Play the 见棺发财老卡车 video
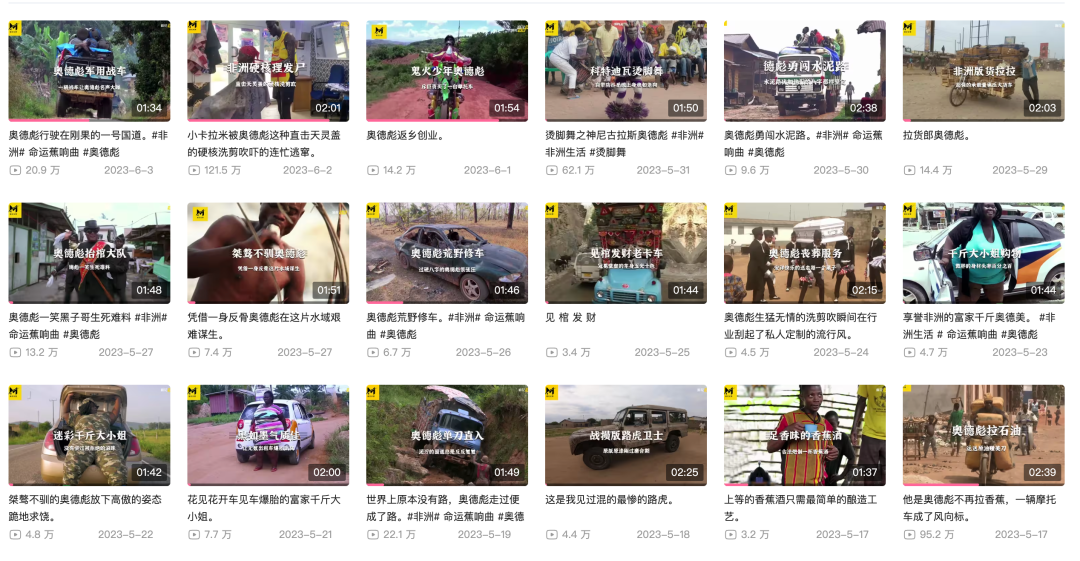Image resolution: width=1080 pixels, height=561 pixels. [x=626, y=253]
